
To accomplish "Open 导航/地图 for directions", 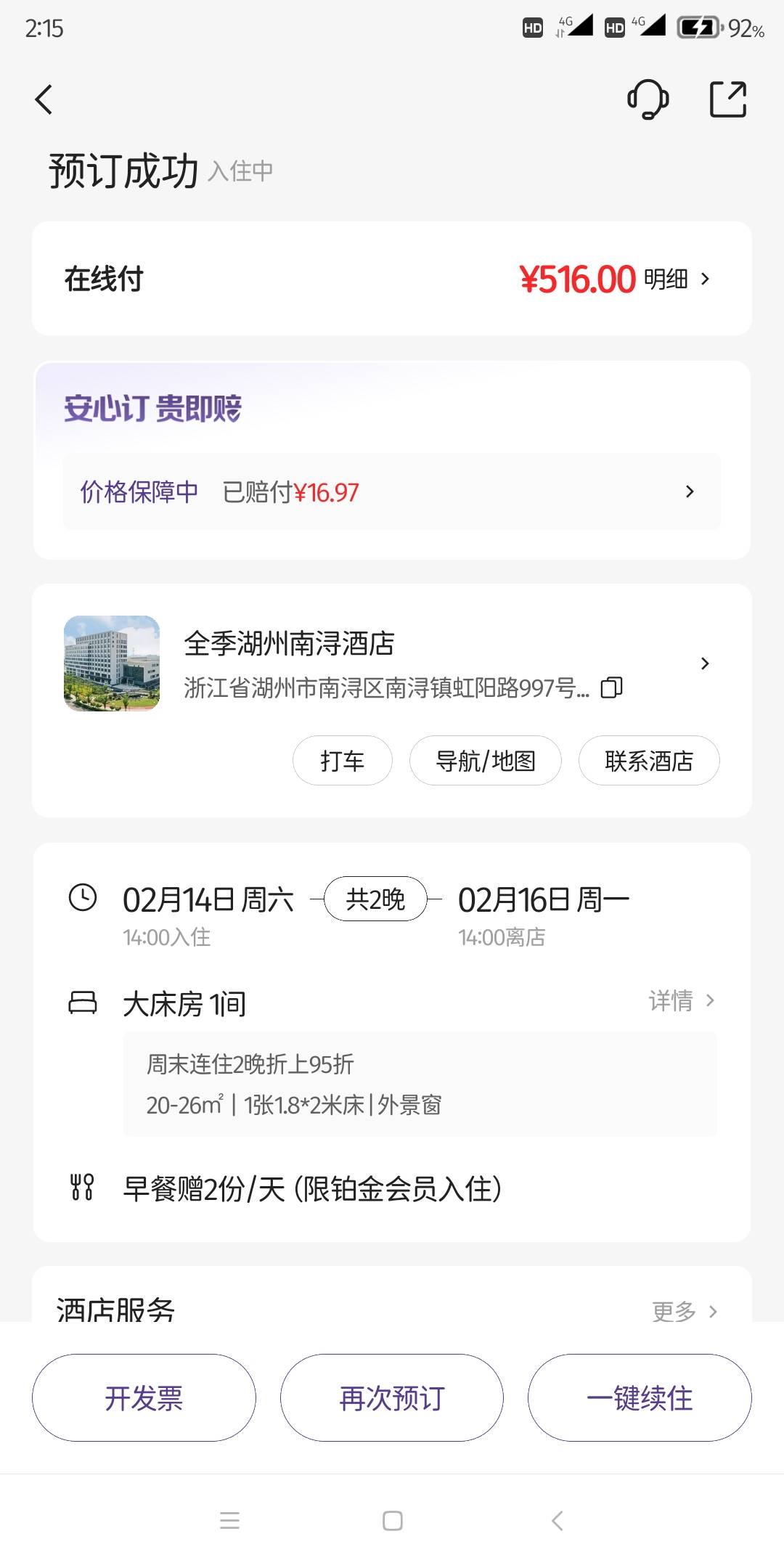I will point(485,761).
